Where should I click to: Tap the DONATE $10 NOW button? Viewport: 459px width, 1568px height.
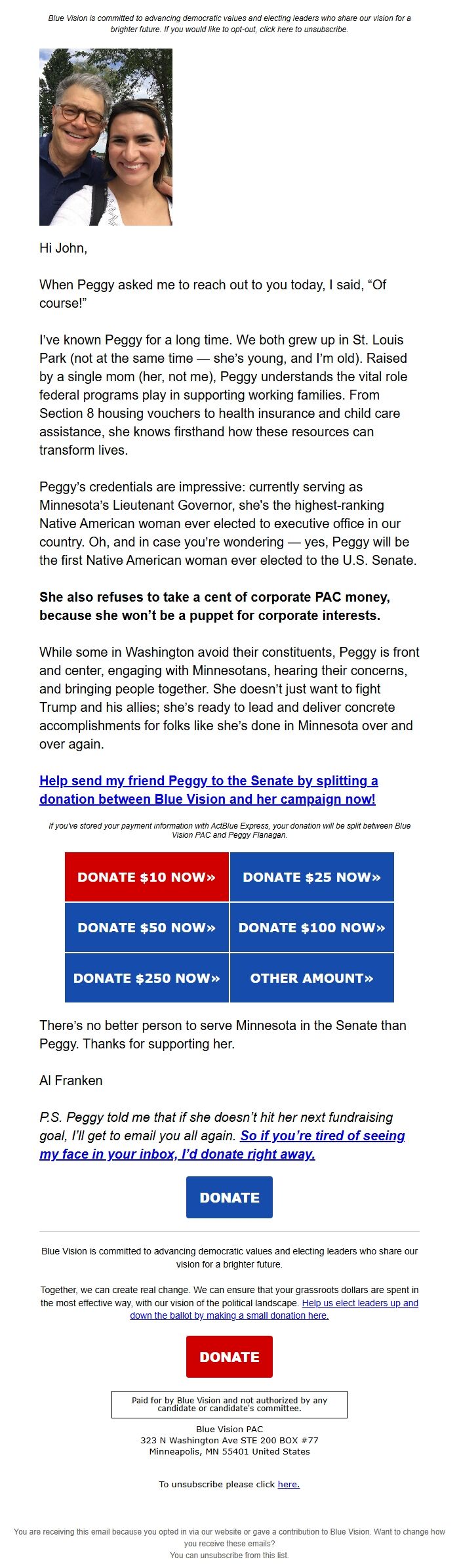147,877
